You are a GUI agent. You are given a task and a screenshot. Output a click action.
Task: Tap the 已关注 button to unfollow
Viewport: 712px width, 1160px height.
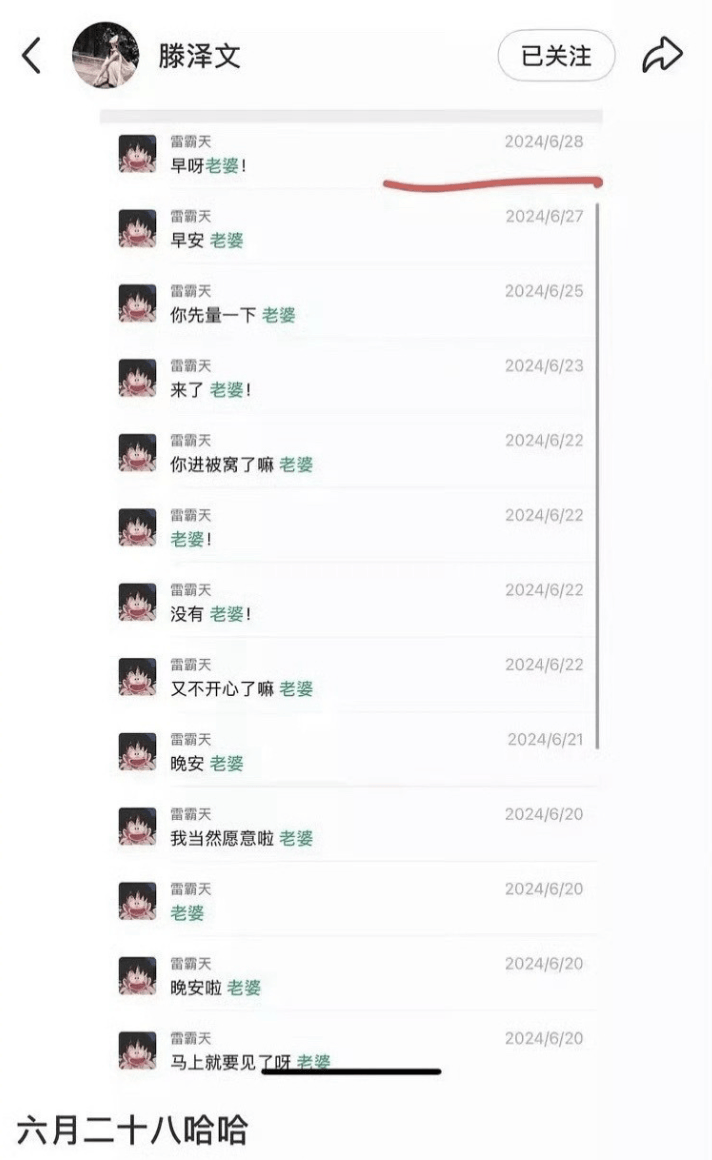(556, 56)
